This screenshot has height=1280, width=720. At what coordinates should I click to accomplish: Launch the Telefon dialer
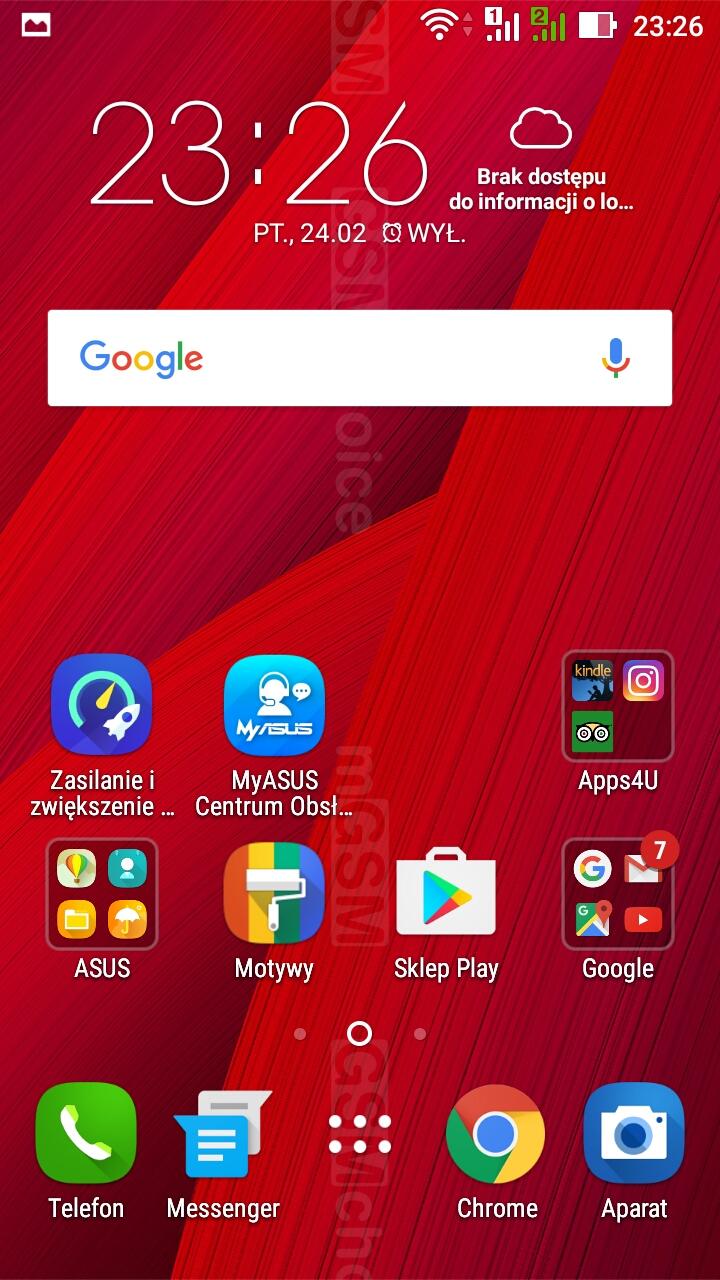pos(86,1134)
